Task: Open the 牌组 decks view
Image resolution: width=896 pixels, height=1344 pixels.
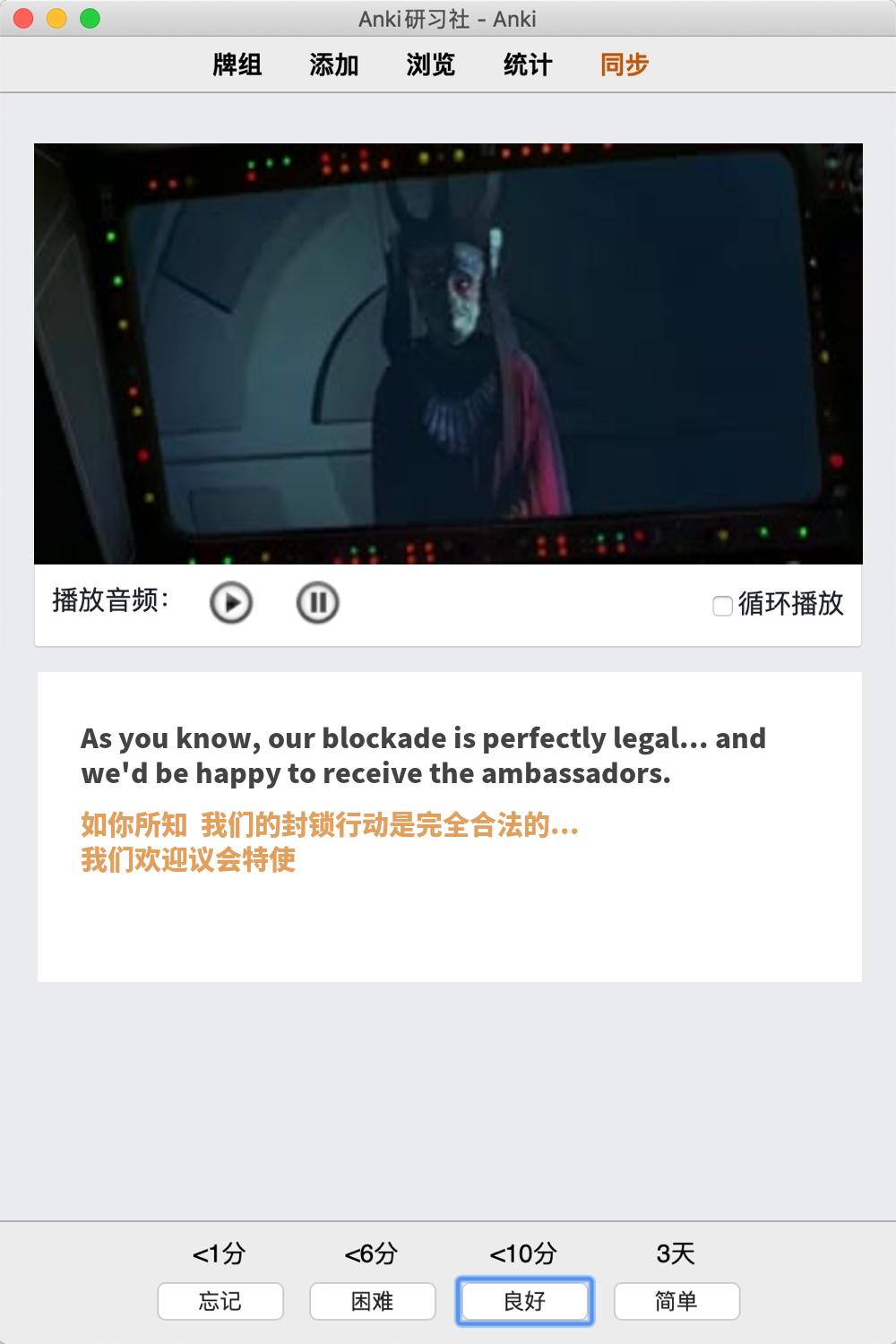Action: (237, 65)
